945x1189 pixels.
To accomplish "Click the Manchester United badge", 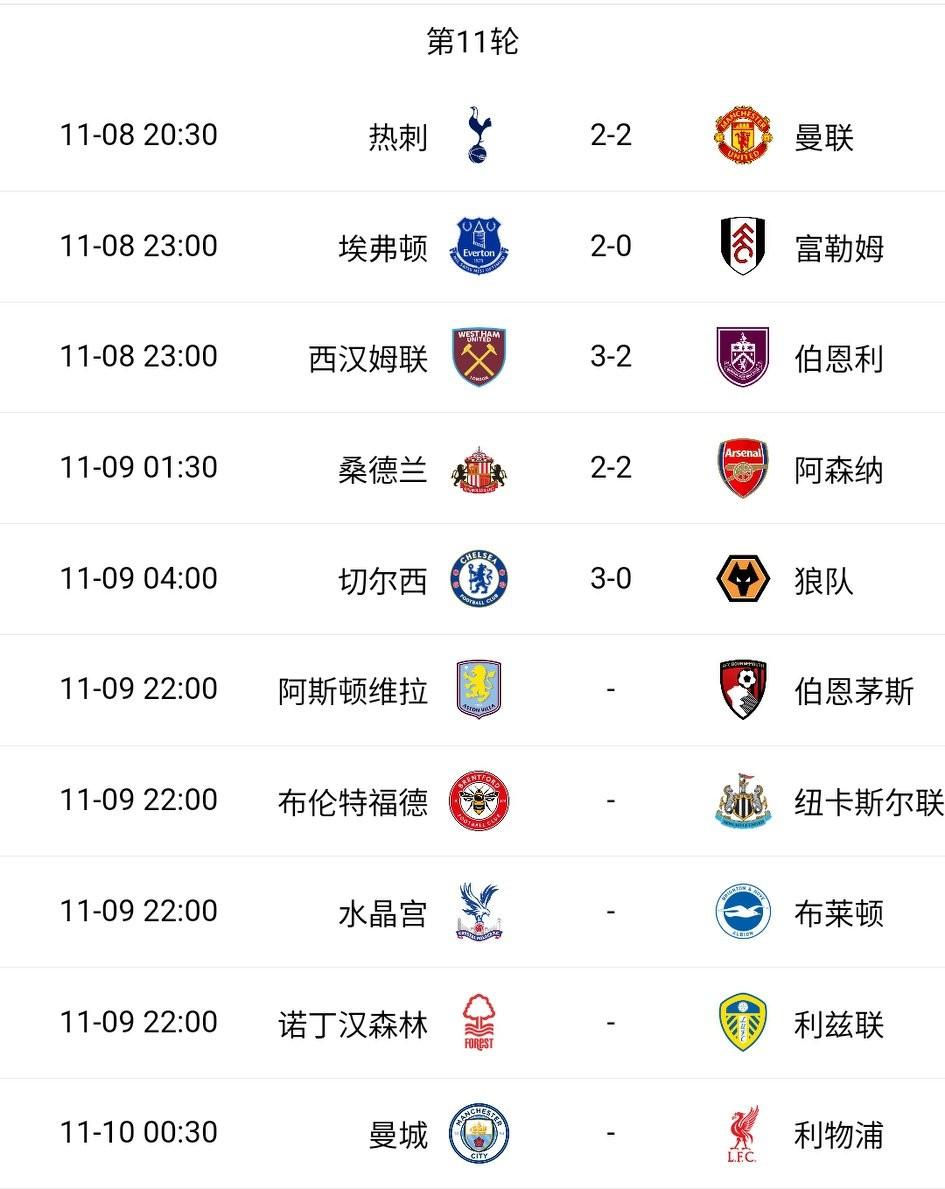I will 742,135.
